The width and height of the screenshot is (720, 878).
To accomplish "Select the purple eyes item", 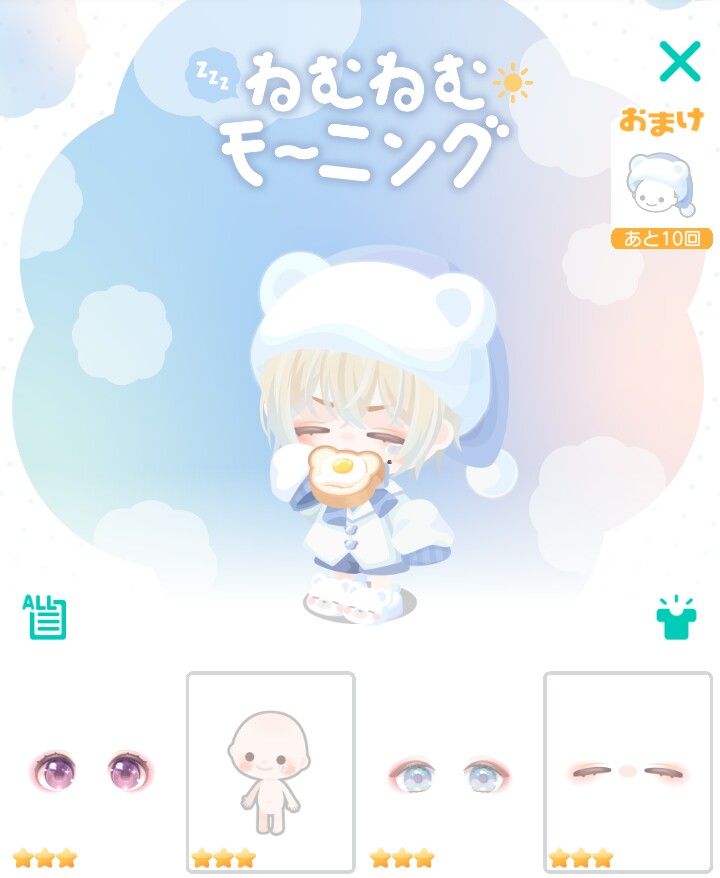I will (92, 771).
